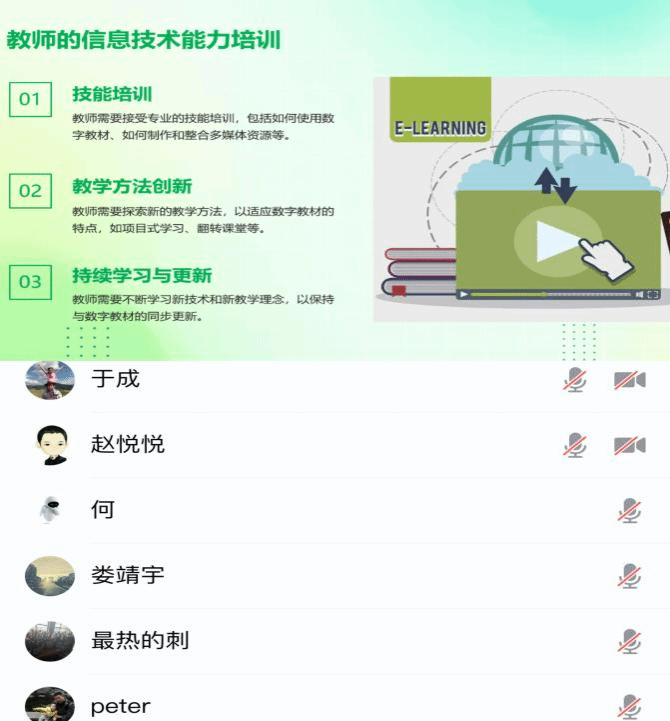Image resolution: width=670 pixels, height=721 pixels.
Task: Toggle 赵悦悦's disabled camera icon
Action: click(x=629, y=445)
